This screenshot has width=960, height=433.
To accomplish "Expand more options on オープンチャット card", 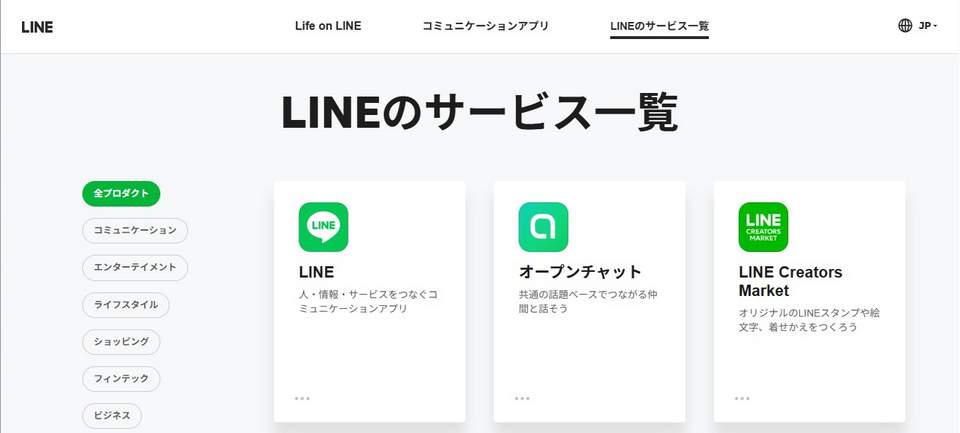I will click(x=522, y=398).
